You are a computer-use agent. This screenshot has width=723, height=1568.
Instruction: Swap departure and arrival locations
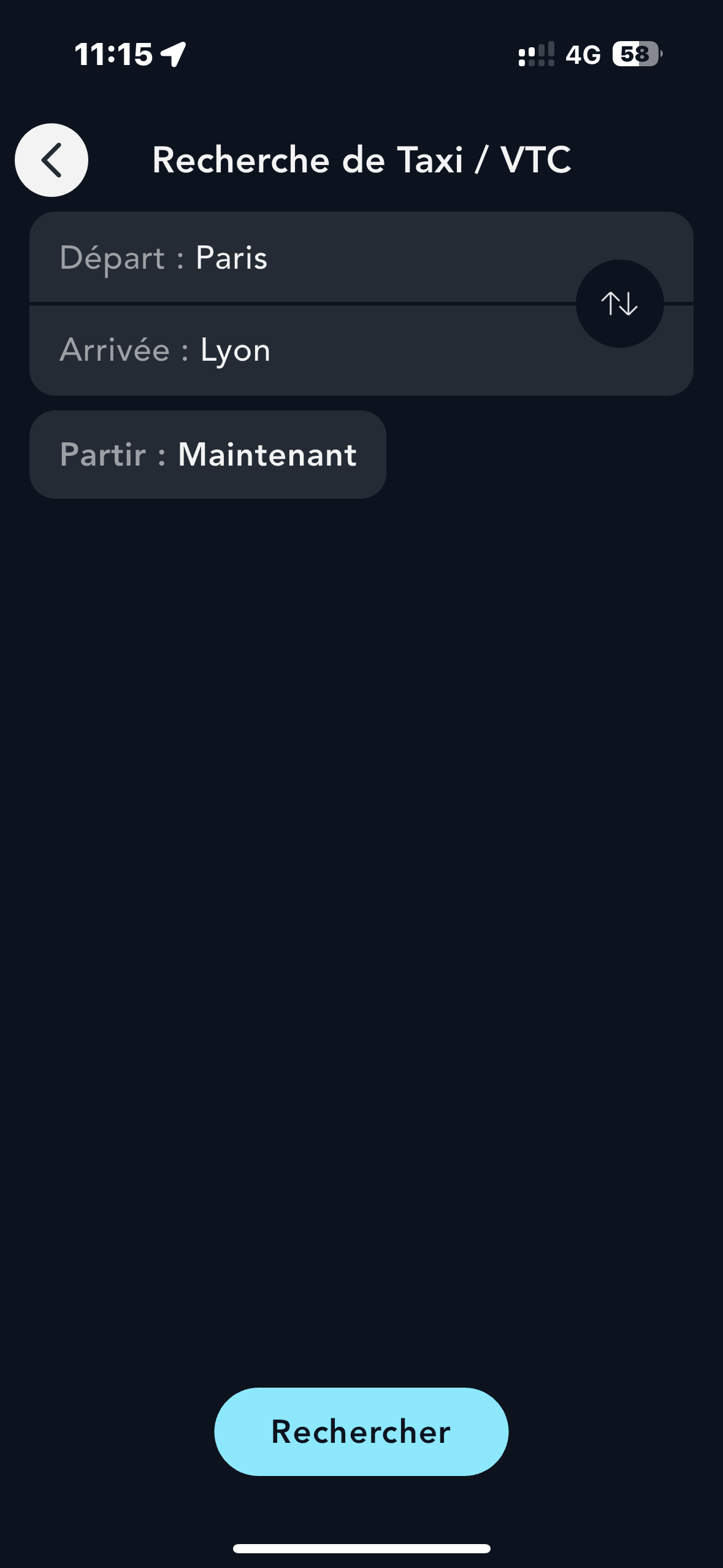tap(619, 304)
